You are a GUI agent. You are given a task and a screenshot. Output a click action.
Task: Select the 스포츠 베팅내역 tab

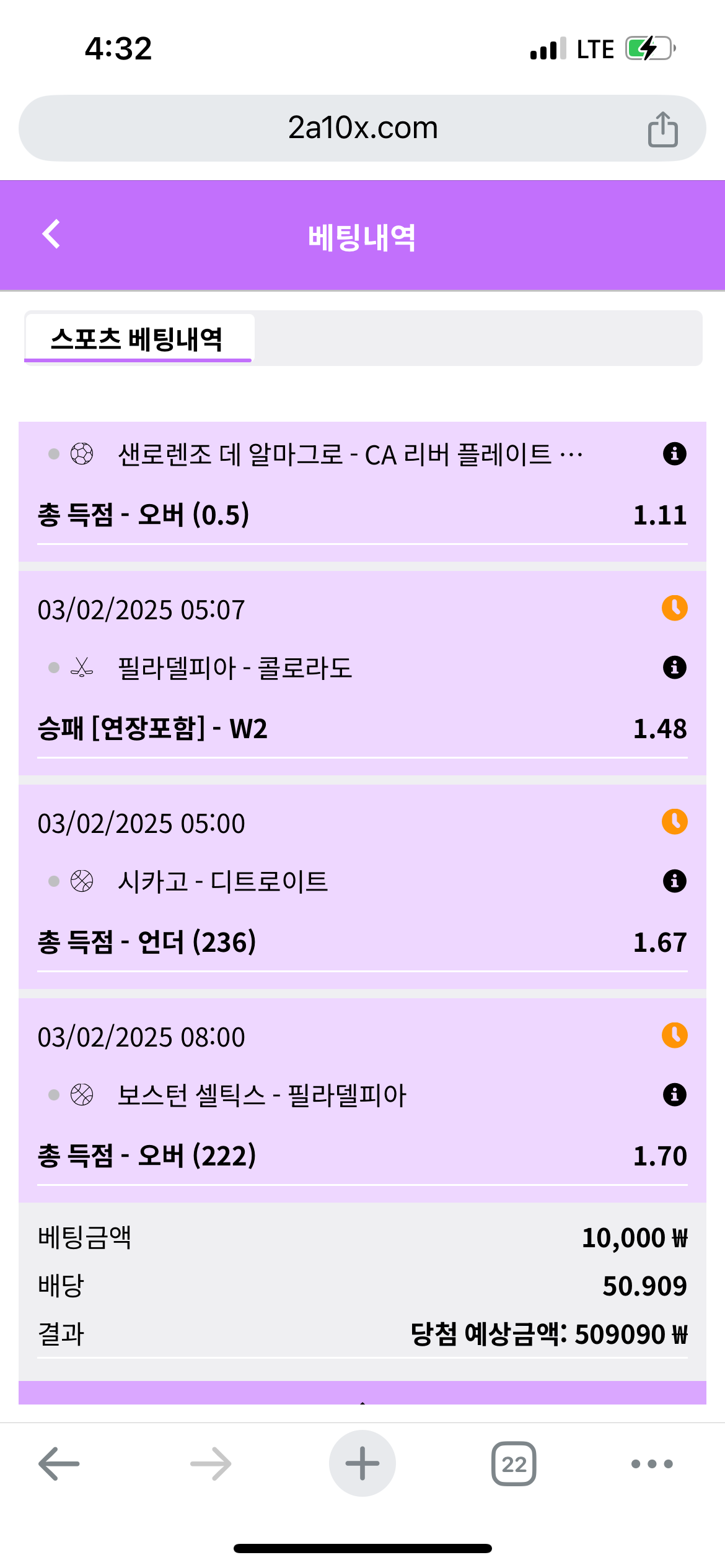pos(138,339)
